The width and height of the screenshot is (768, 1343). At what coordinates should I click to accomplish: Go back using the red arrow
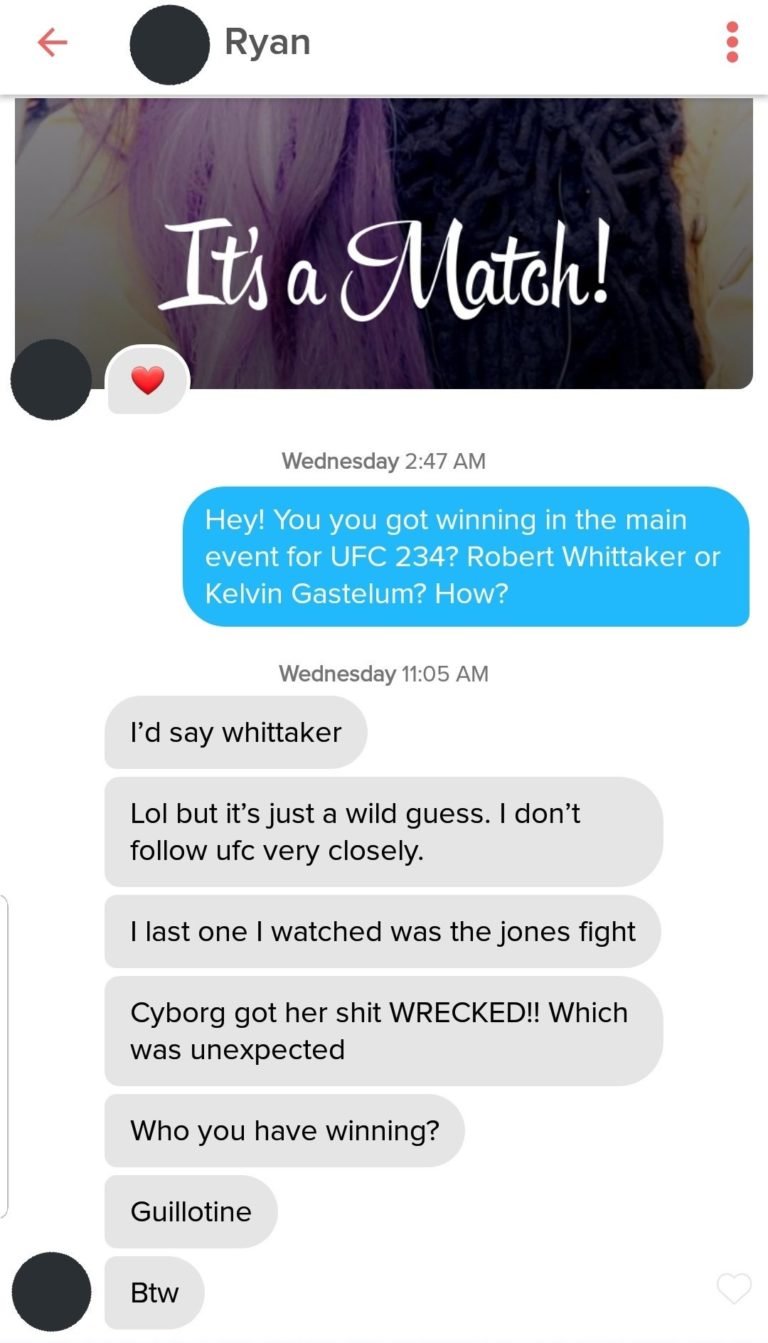point(52,43)
